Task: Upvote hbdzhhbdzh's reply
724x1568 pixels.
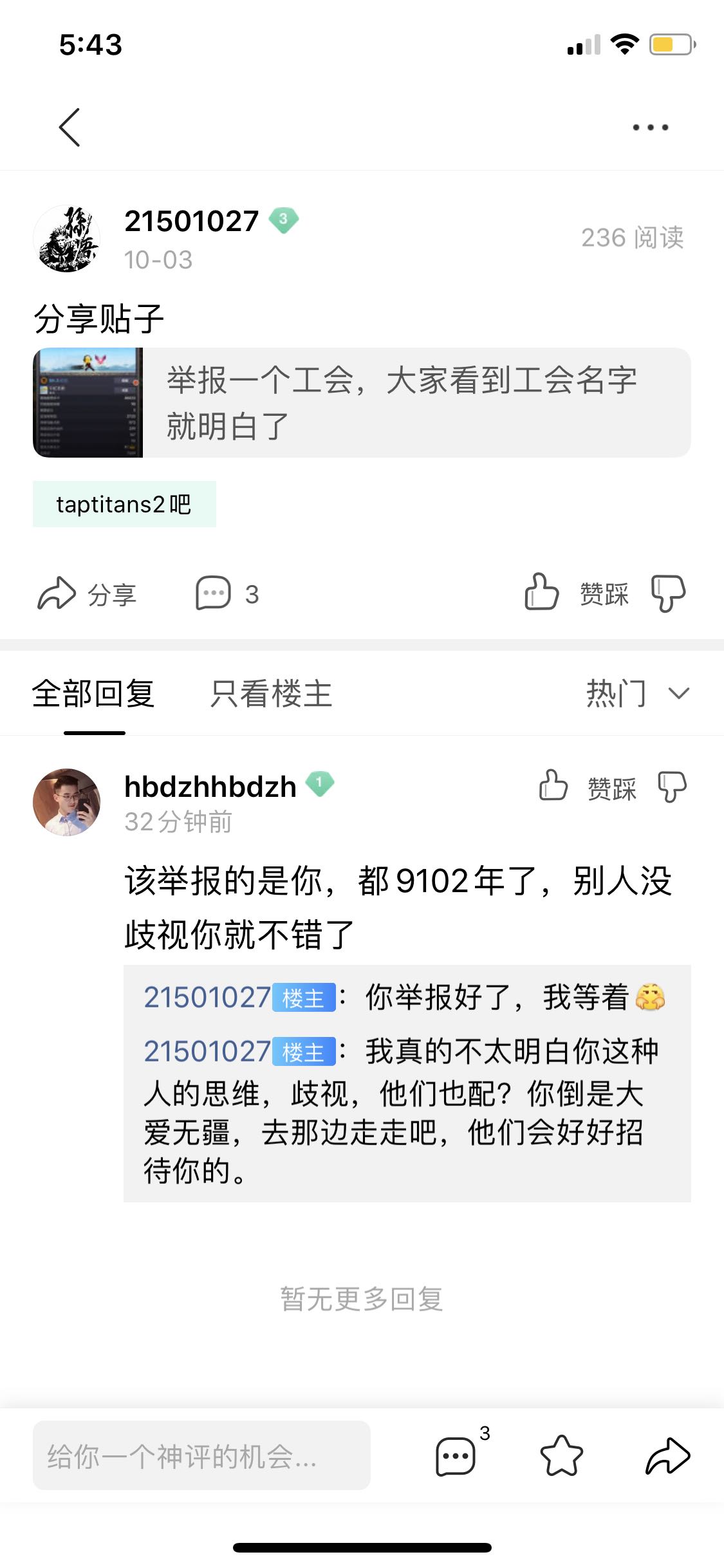Action: 553,786
